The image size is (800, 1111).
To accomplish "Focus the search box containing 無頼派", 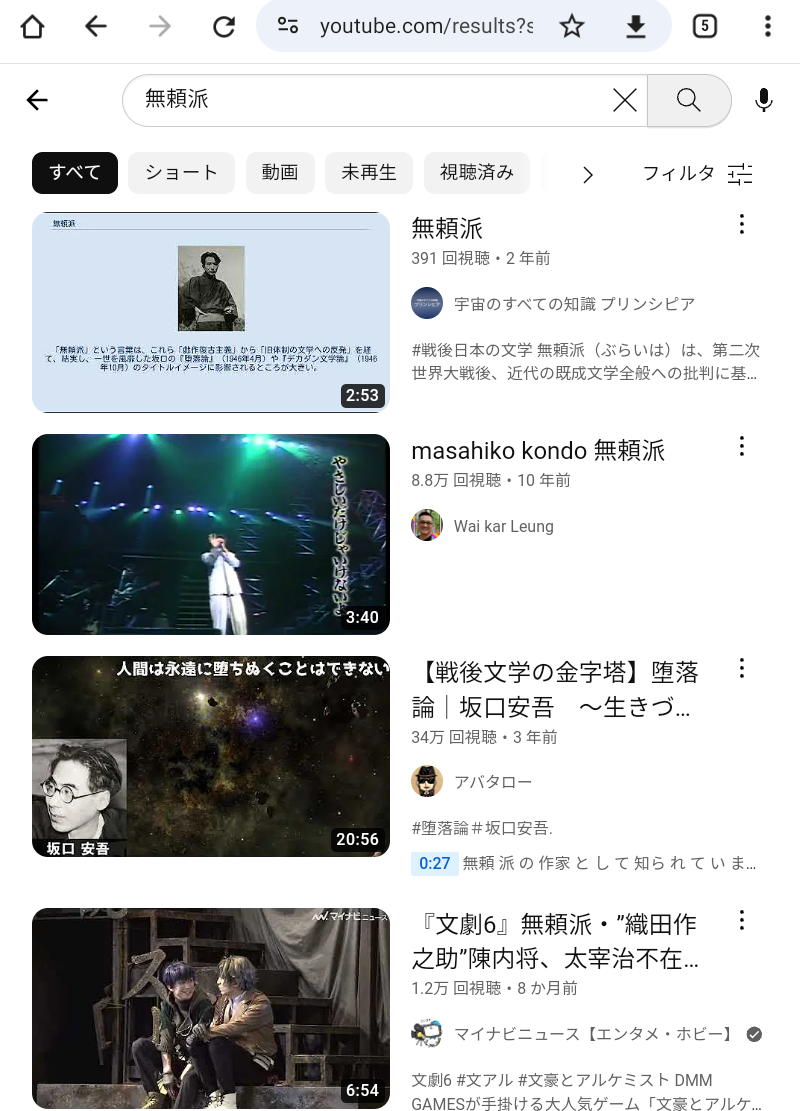I will tap(370, 100).
